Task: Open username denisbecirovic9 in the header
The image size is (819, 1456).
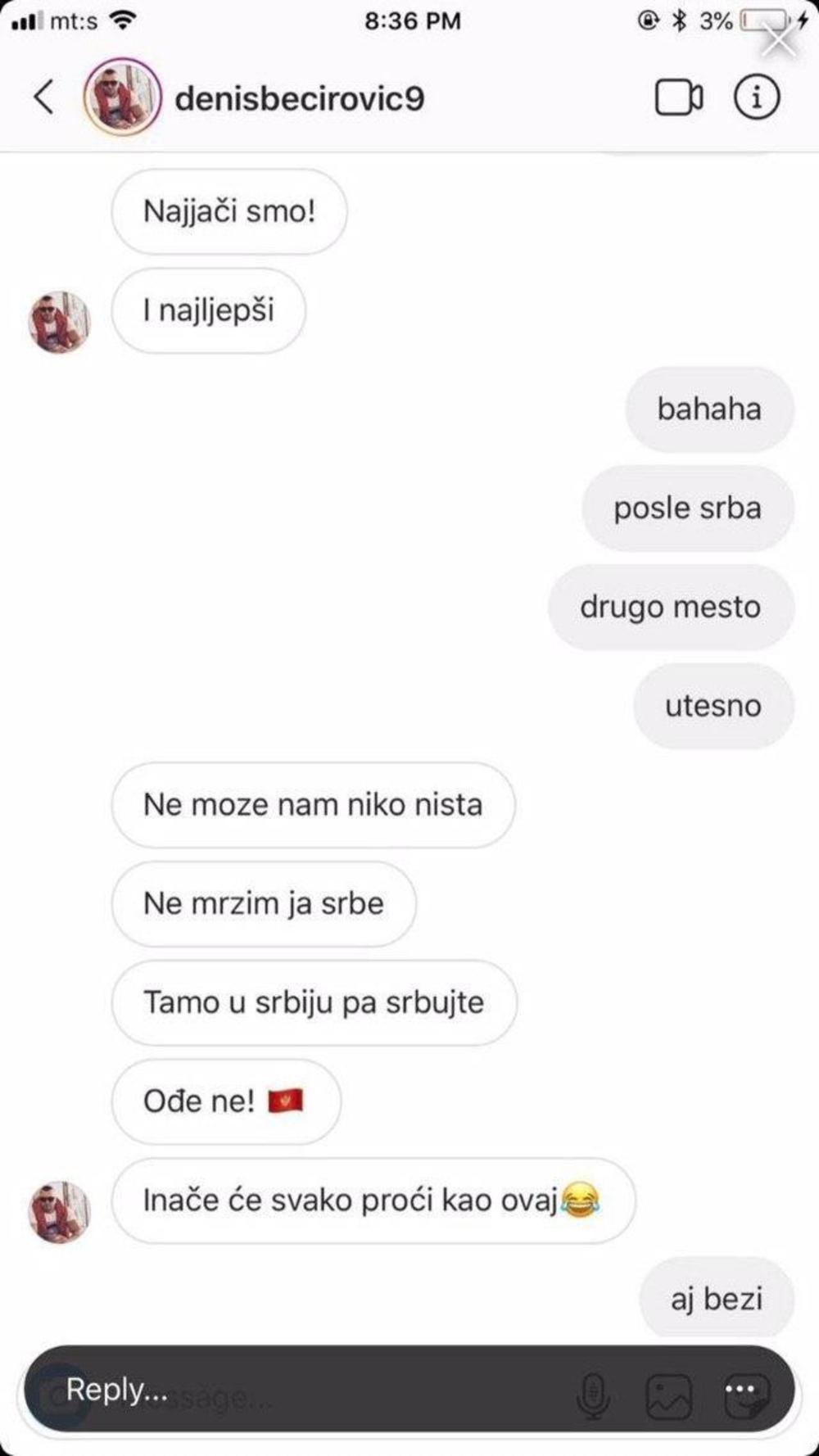Action: pyautogui.click(x=300, y=98)
